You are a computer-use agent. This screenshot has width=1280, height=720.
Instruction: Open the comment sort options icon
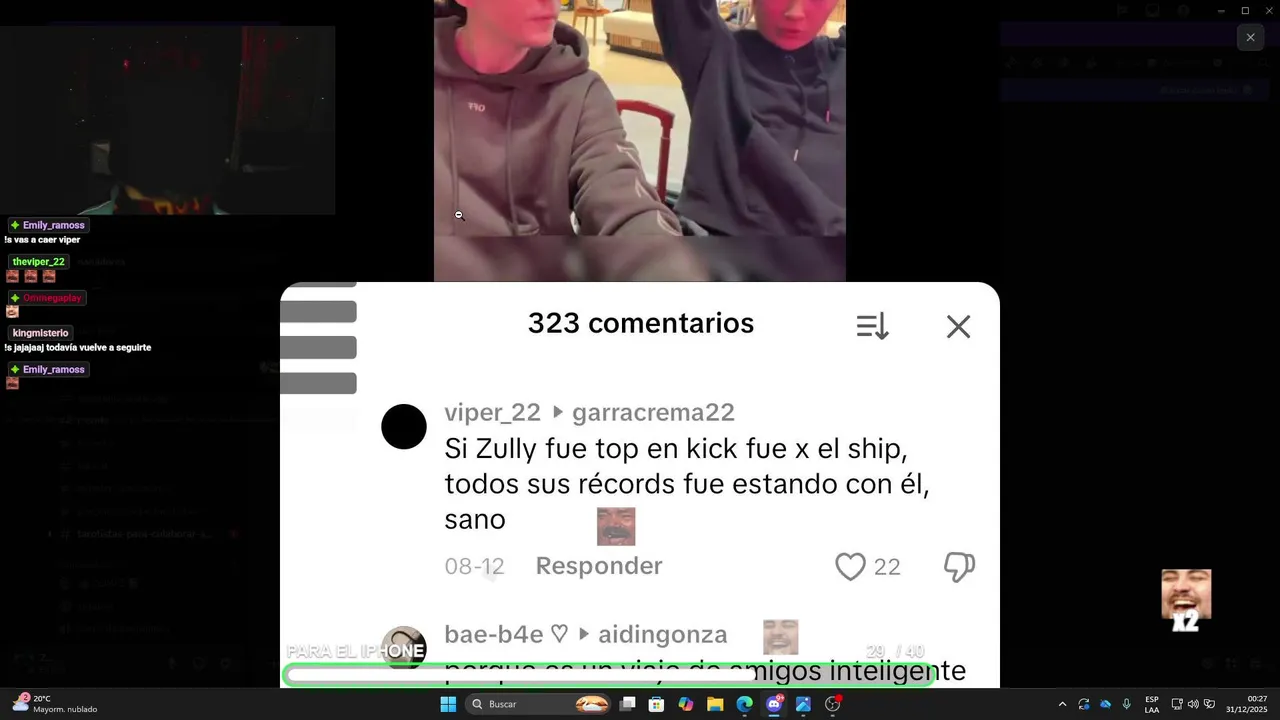[872, 326]
